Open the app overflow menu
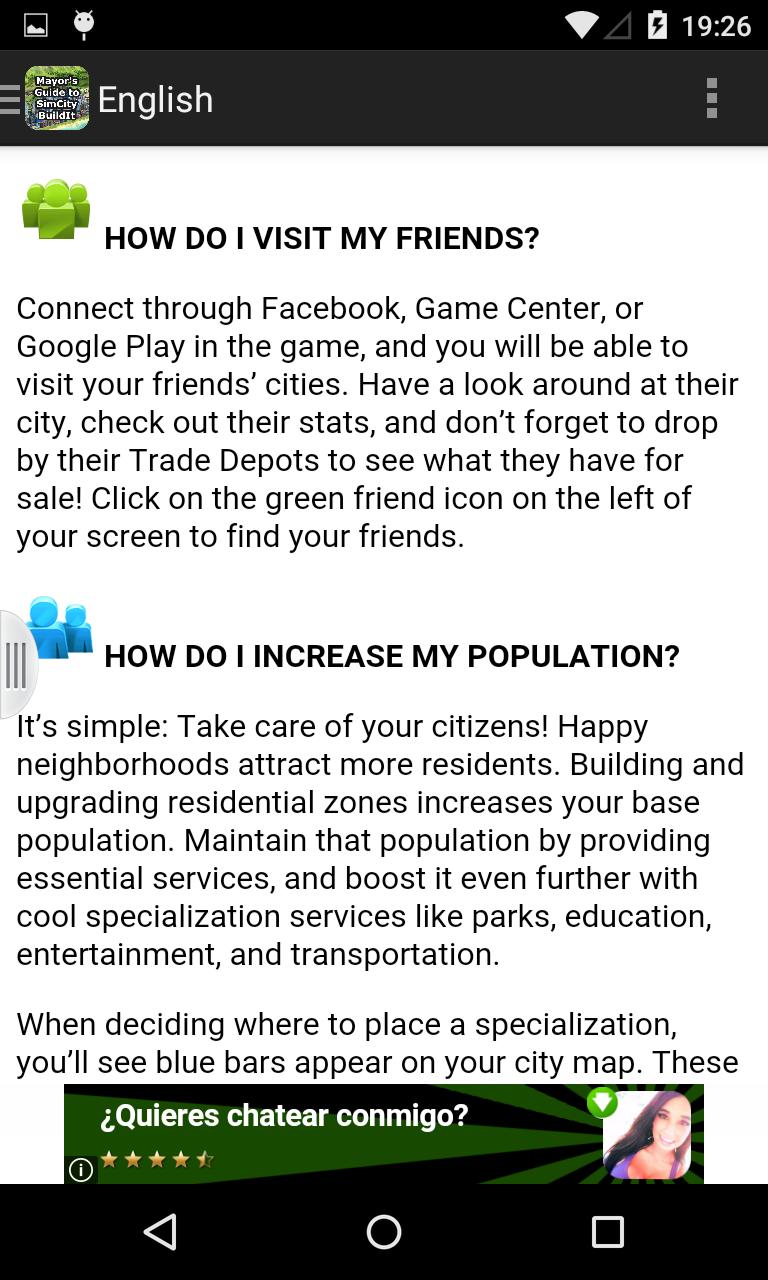 point(712,98)
